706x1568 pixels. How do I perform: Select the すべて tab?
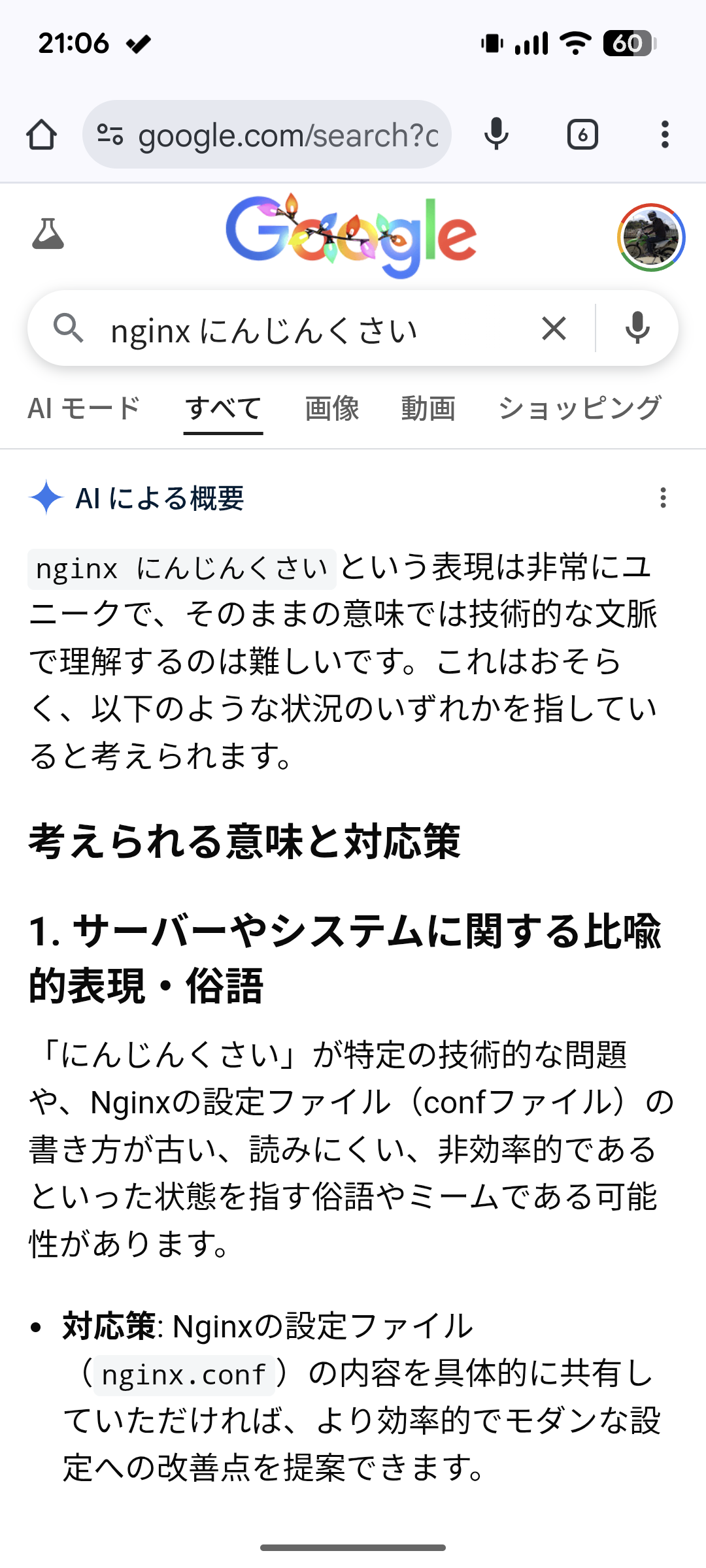click(x=223, y=409)
